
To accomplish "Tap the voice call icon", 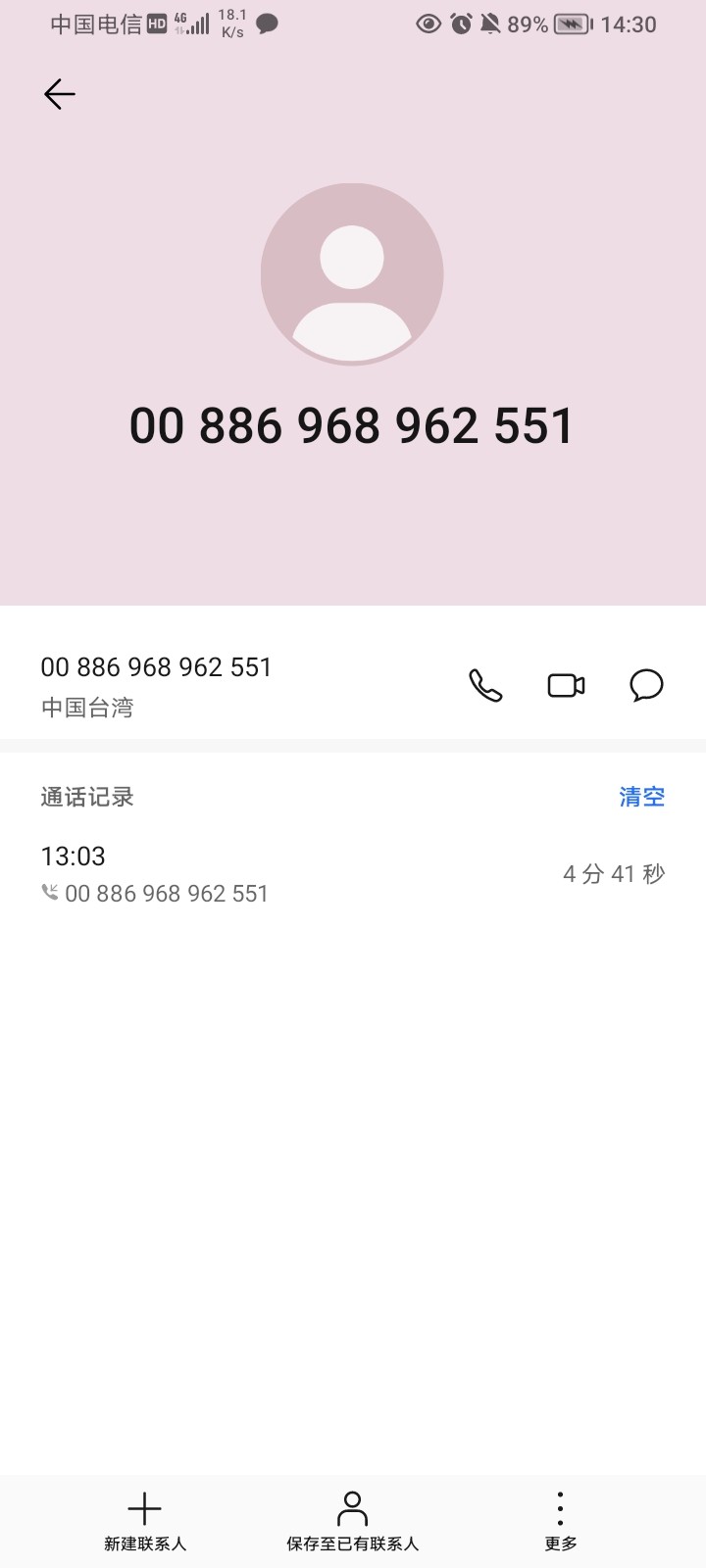I will tap(487, 685).
